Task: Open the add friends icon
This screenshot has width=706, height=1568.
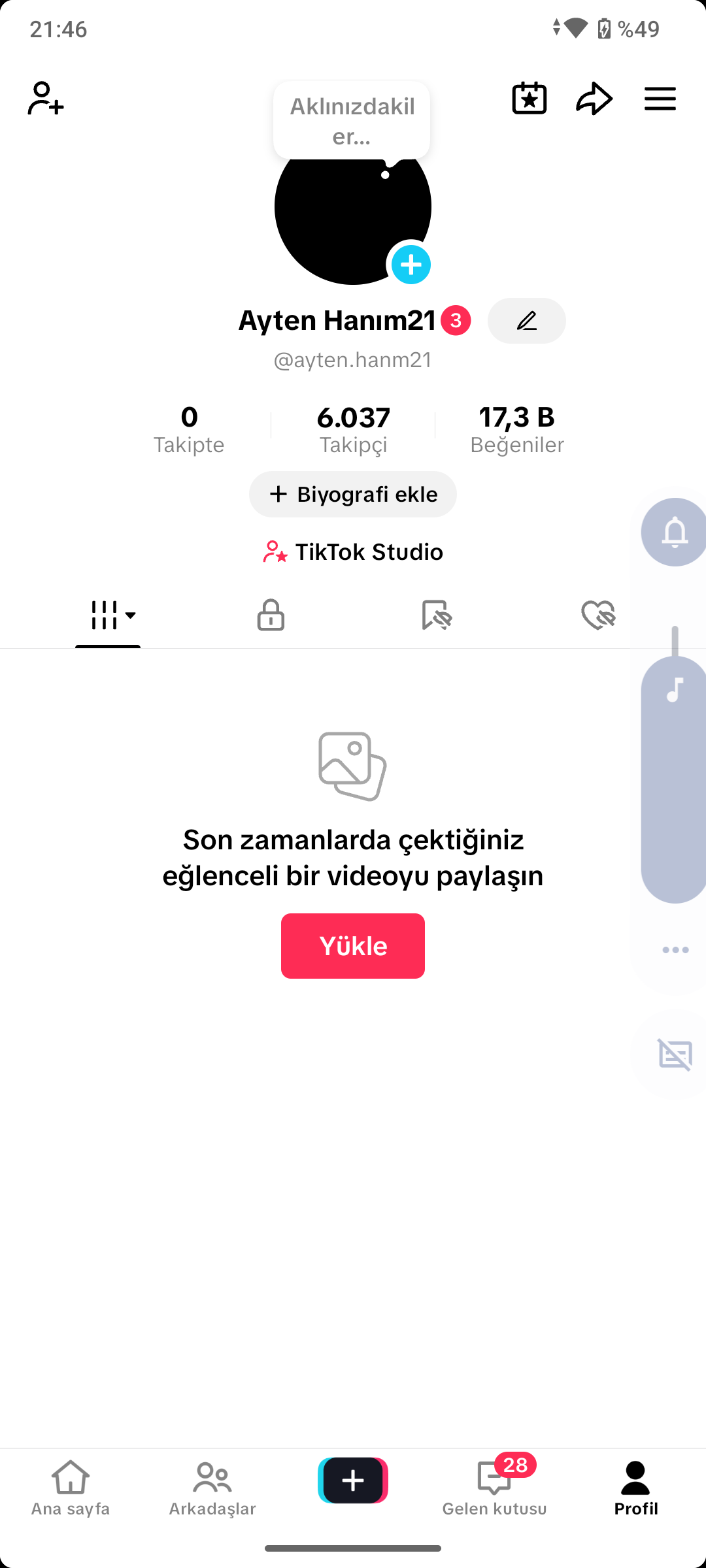Action: pos(46,99)
